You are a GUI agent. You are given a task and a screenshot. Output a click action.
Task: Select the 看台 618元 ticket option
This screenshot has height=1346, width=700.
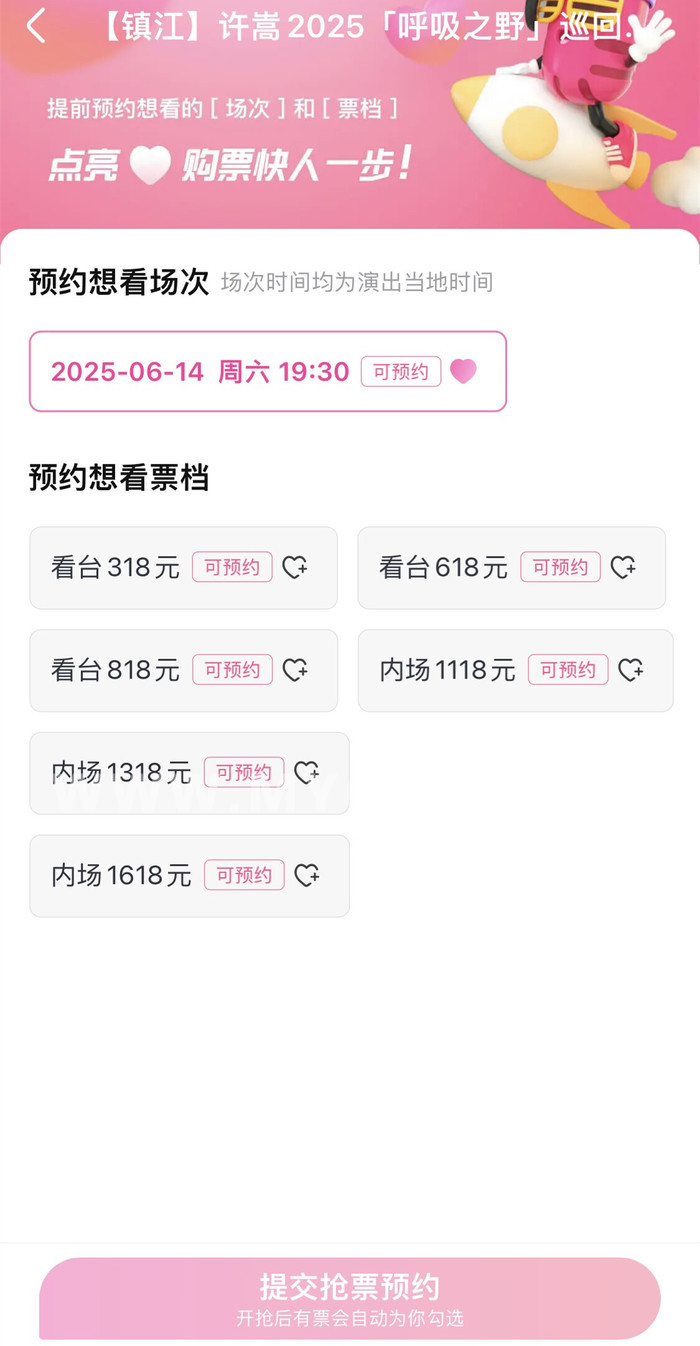click(511, 568)
